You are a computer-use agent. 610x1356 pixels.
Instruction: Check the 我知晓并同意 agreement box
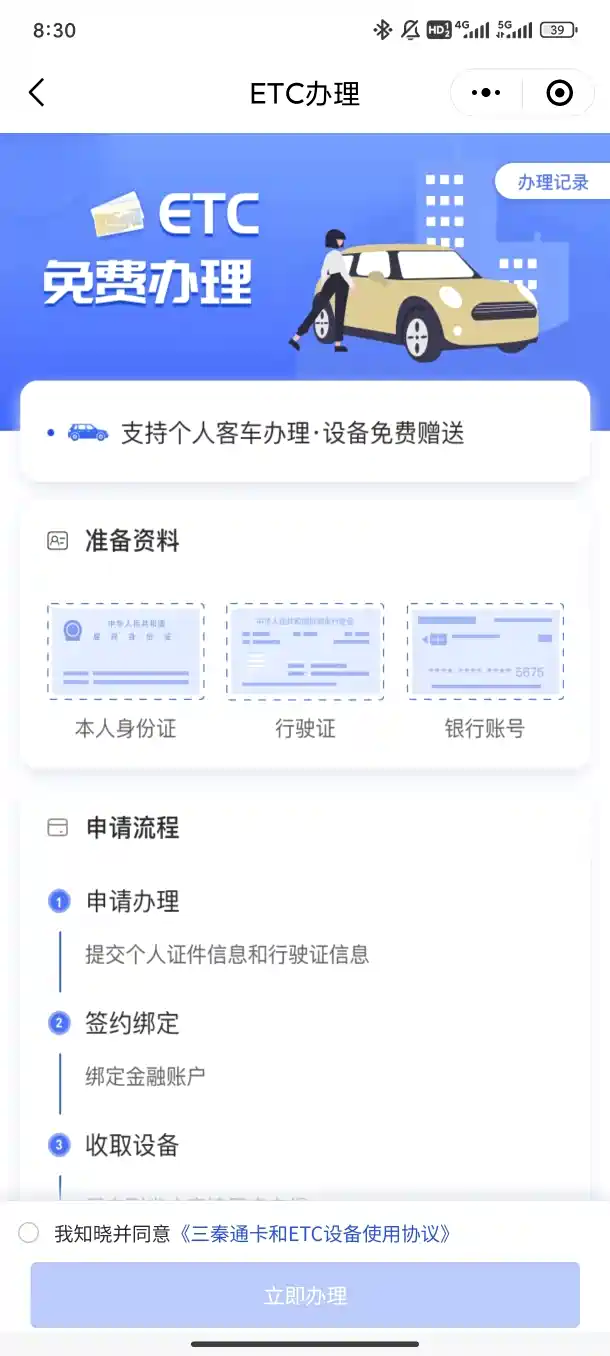(29, 1233)
